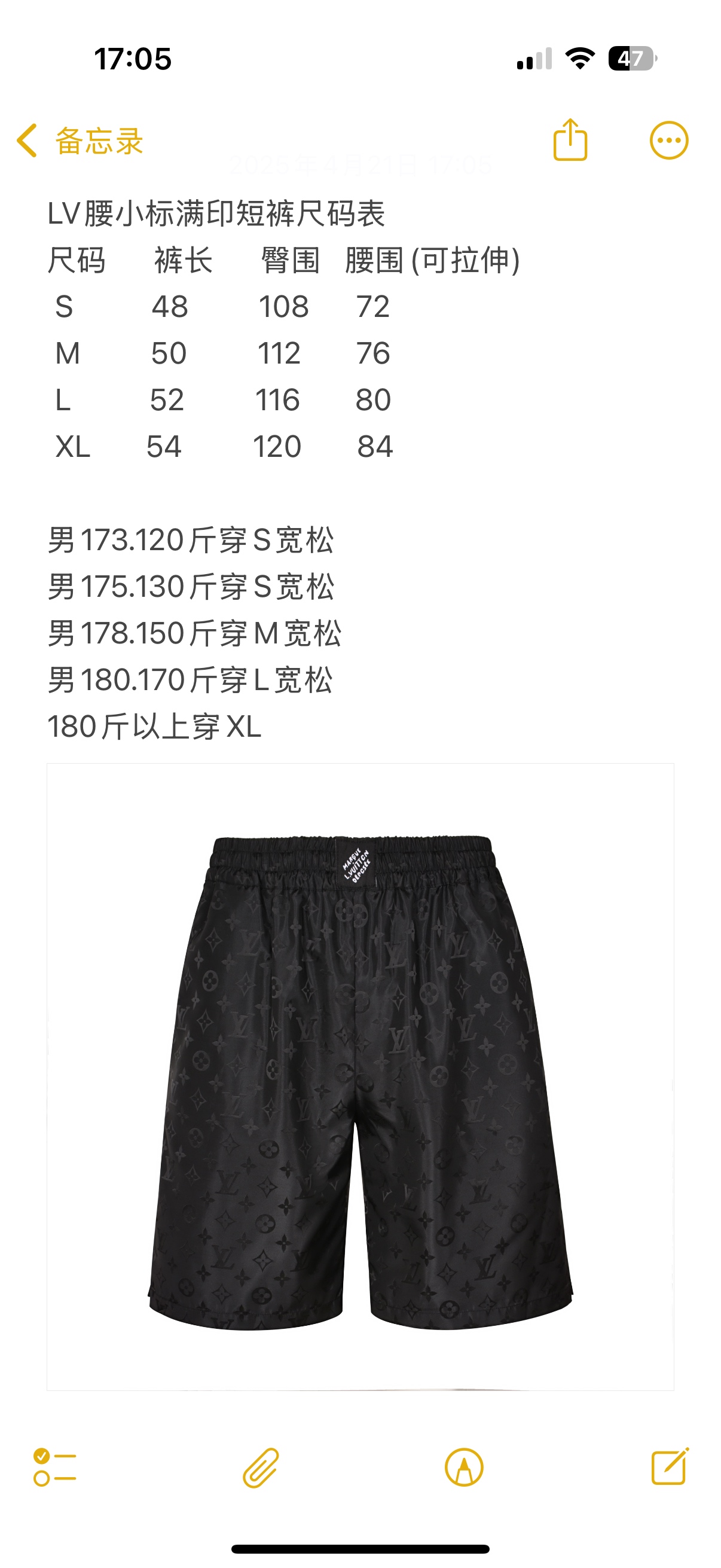This screenshot has width=721, height=1568.
Task: Attach a file with the paperclip
Action: [261, 1467]
